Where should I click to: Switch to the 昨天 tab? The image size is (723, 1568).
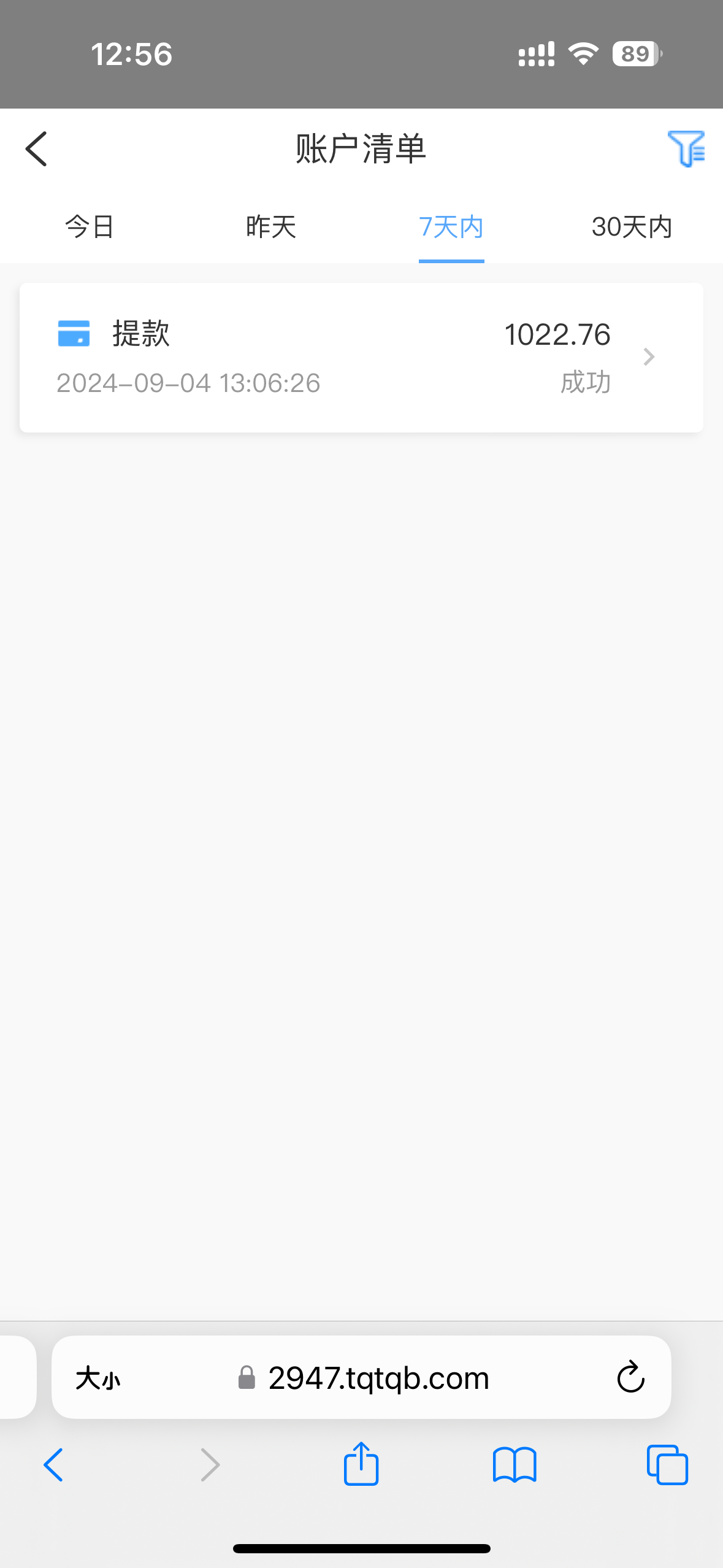pyautogui.click(x=271, y=227)
